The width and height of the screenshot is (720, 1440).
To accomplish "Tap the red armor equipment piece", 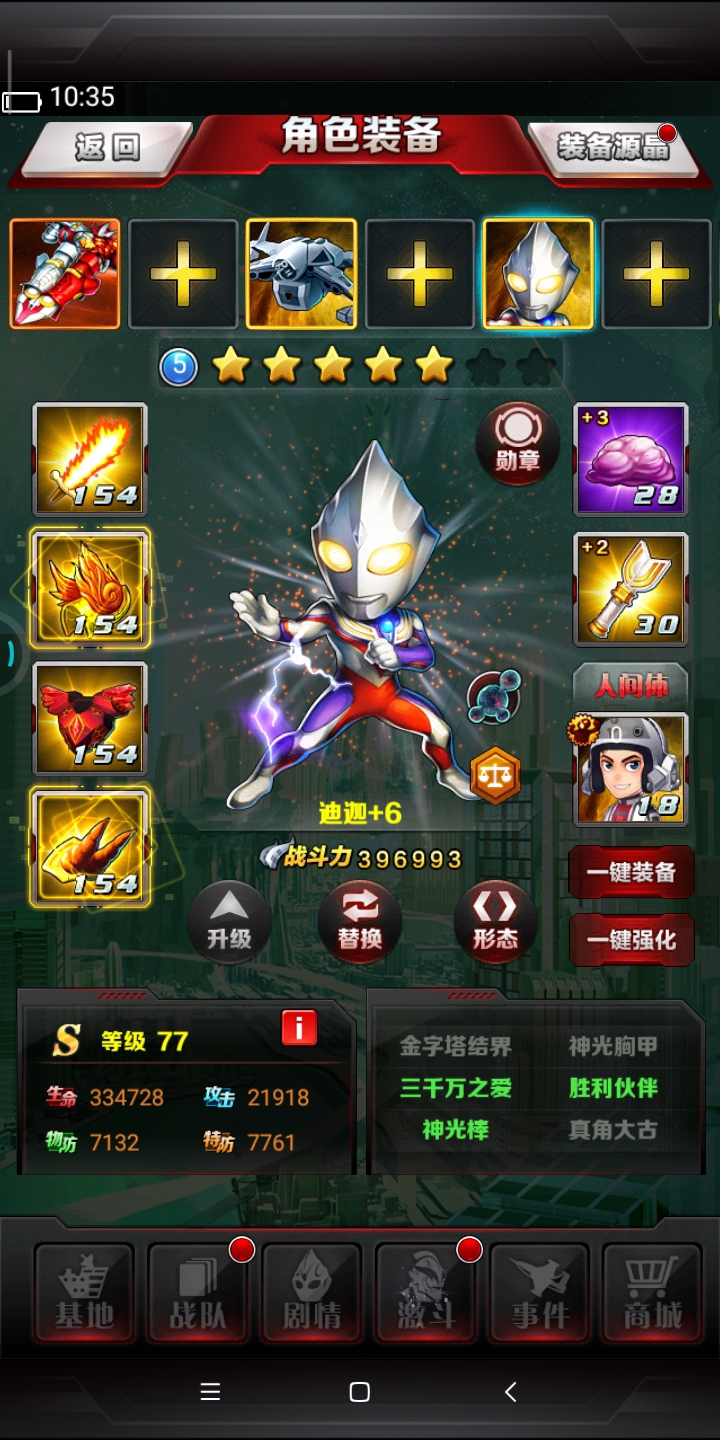I will [90, 718].
